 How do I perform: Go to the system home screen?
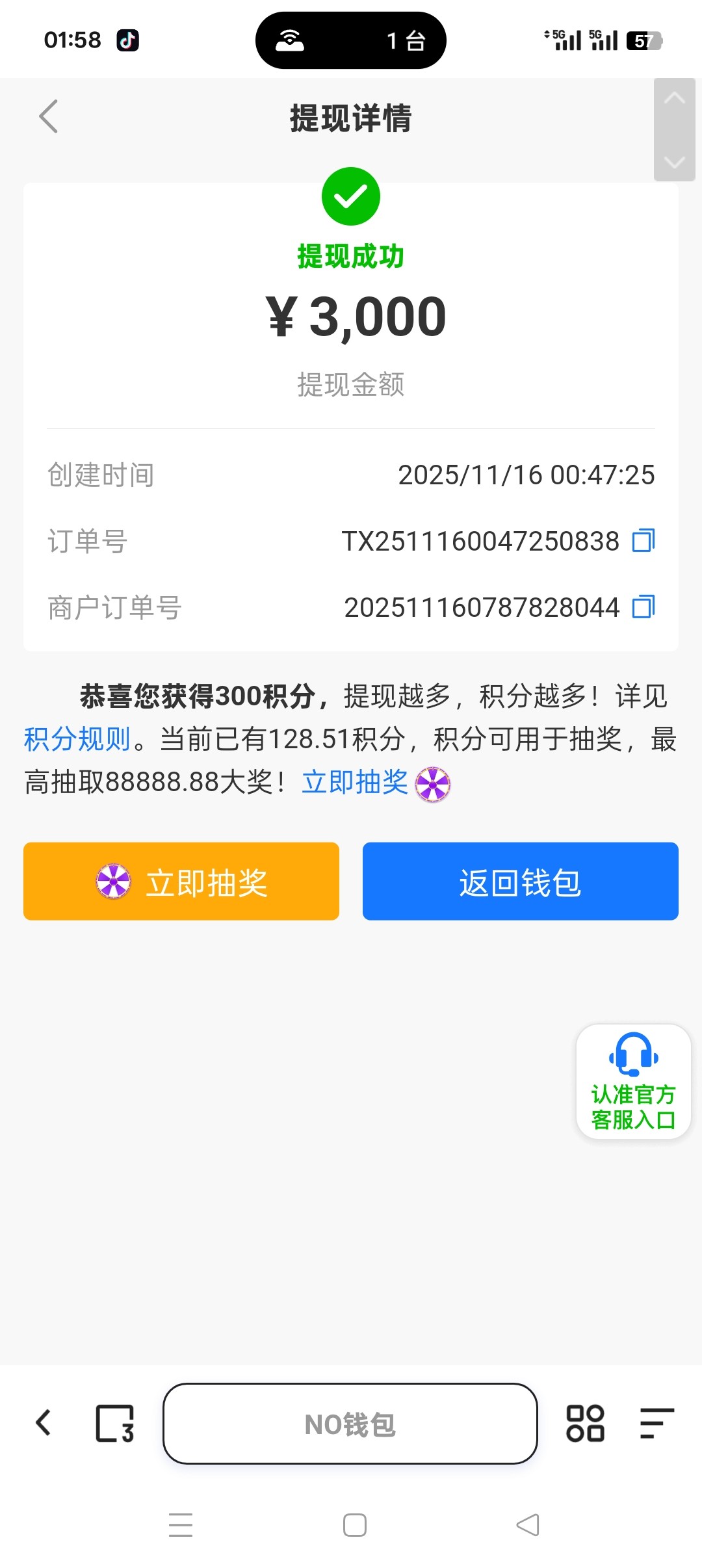pyautogui.click(x=354, y=1525)
